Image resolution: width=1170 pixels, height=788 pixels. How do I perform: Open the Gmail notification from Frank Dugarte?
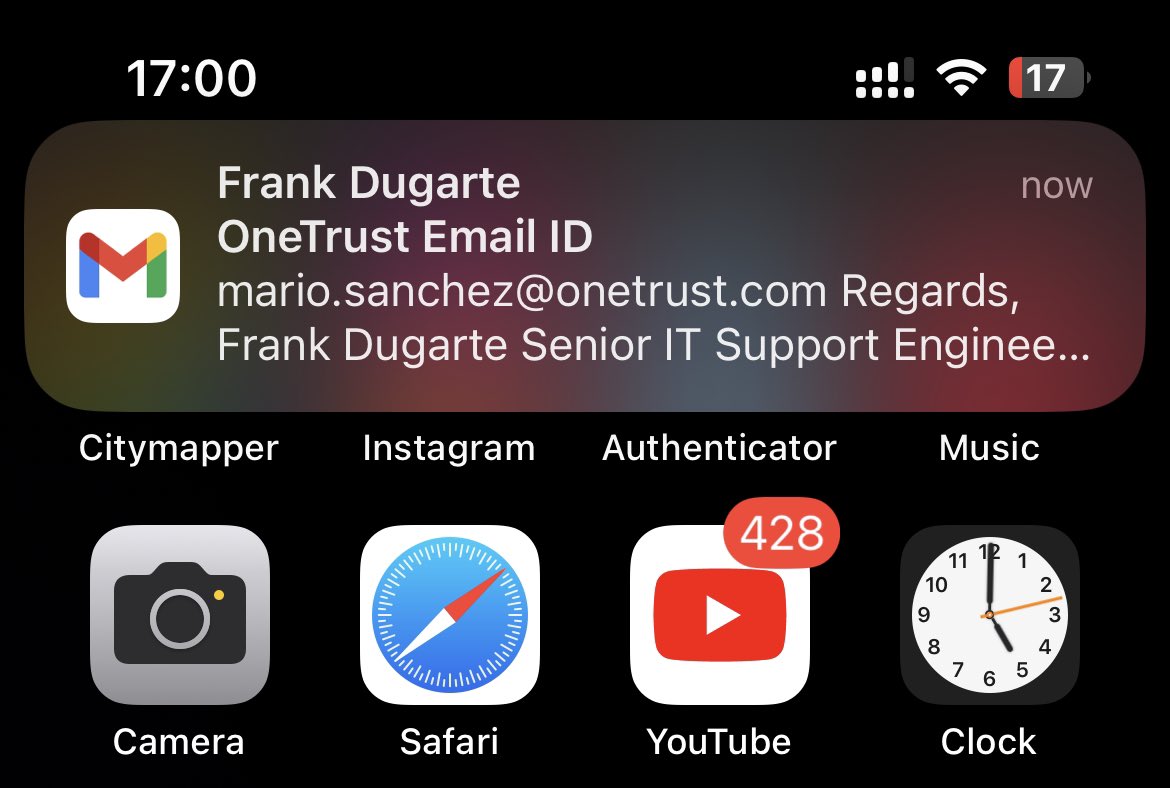(x=585, y=266)
